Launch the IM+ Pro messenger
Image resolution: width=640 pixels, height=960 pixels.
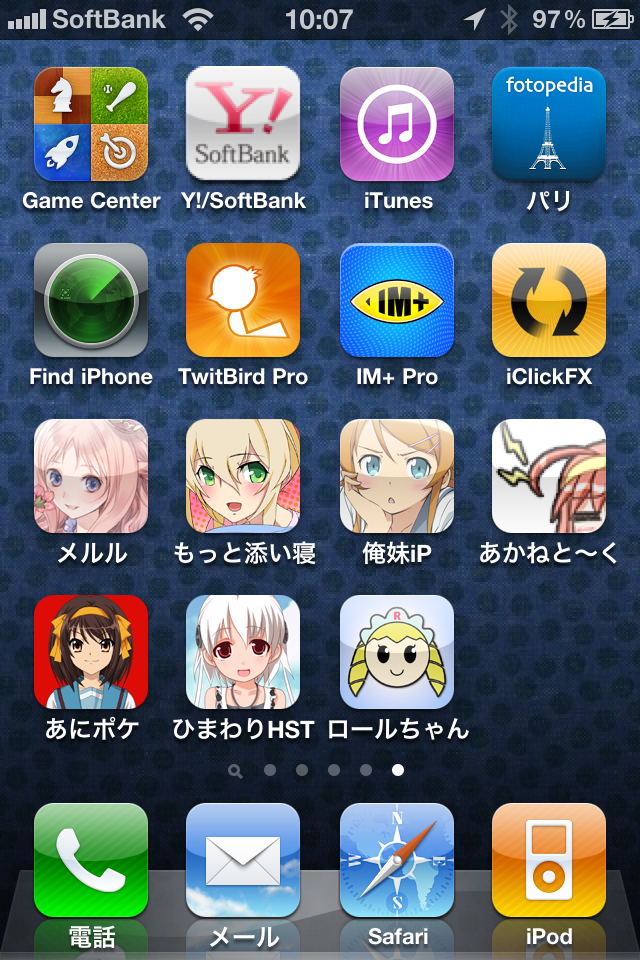pyautogui.click(x=397, y=300)
